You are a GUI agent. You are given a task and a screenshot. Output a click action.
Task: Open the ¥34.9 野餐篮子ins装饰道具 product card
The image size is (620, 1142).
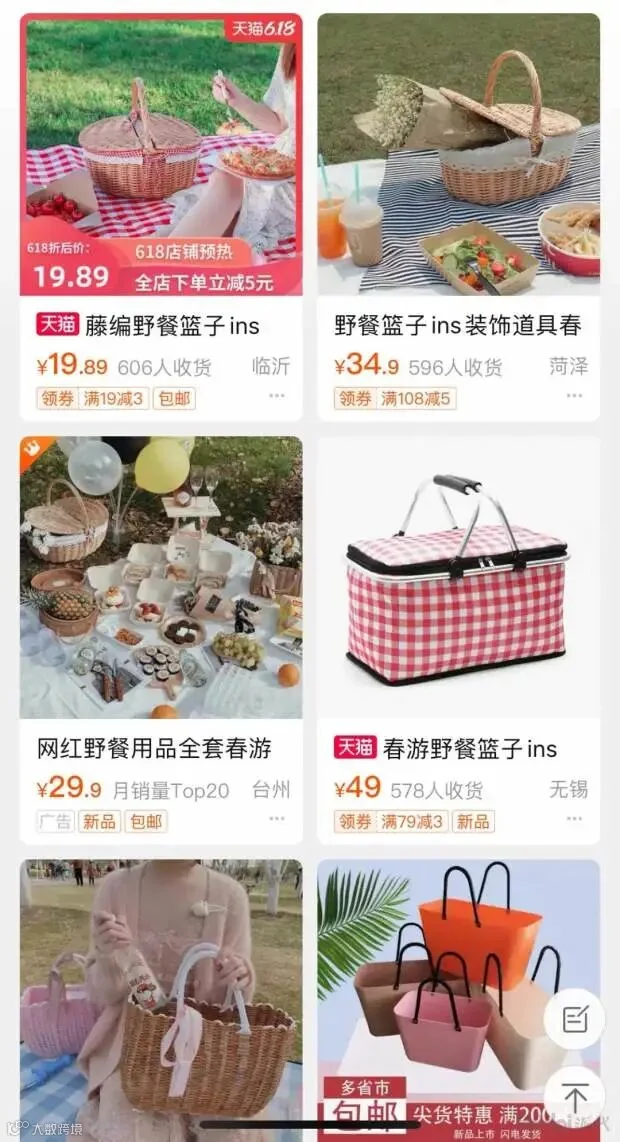click(x=459, y=217)
